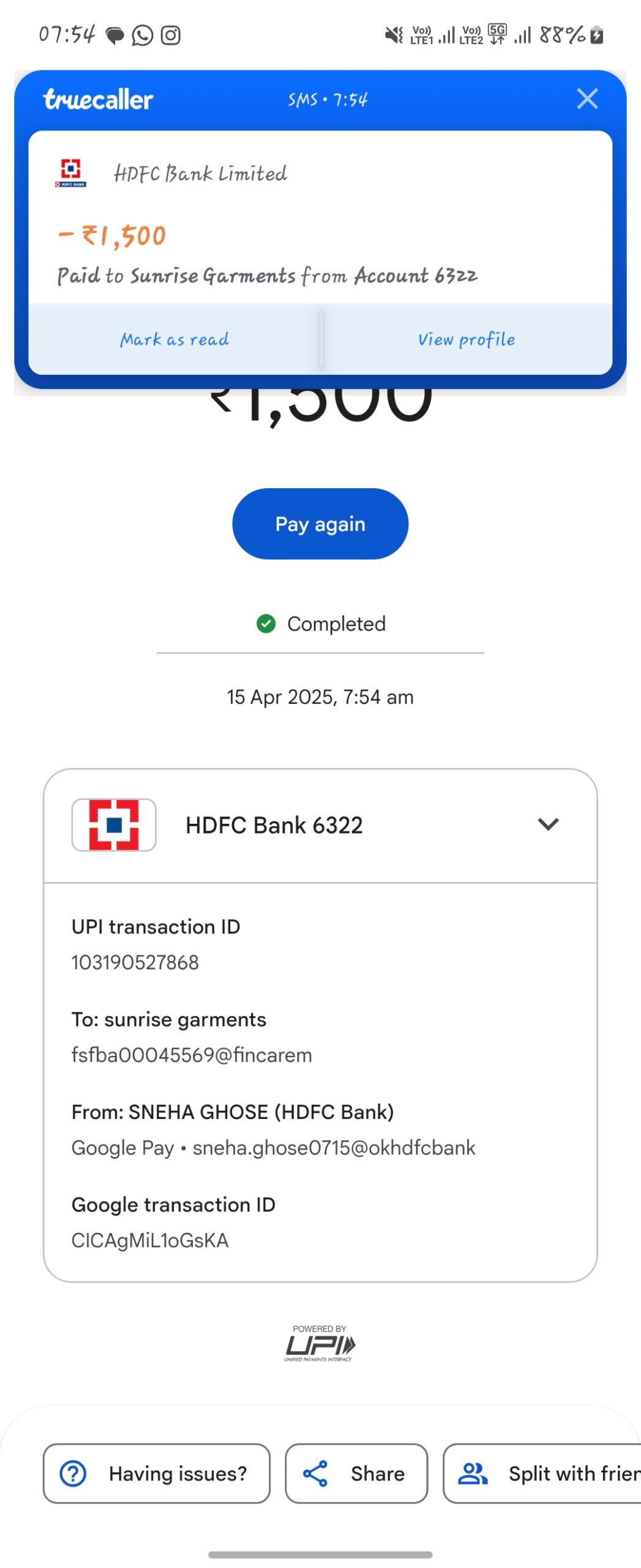The image size is (641, 1568).
Task: Mark the HDFC SMS as read
Action: [x=174, y=339]
